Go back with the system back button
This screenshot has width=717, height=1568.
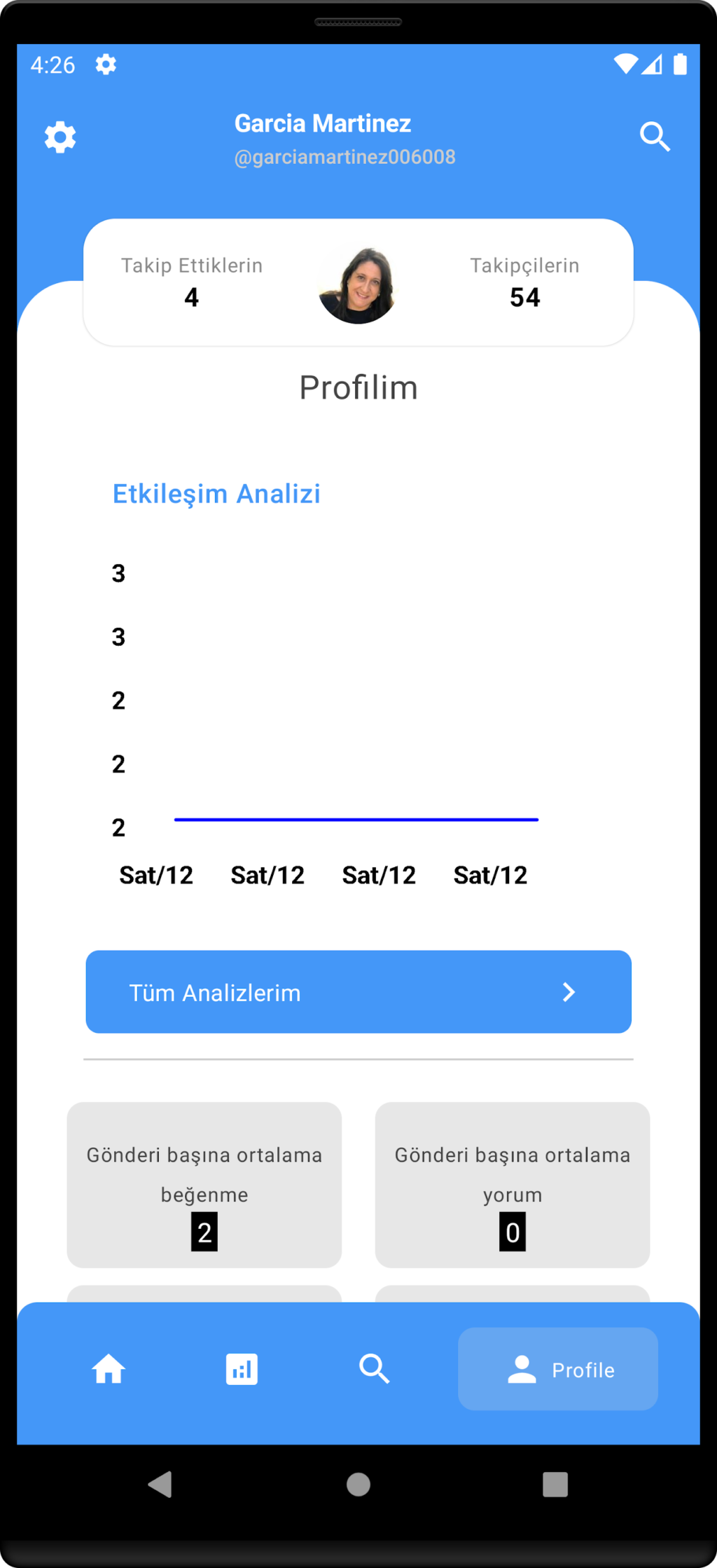coord(160,1484)
